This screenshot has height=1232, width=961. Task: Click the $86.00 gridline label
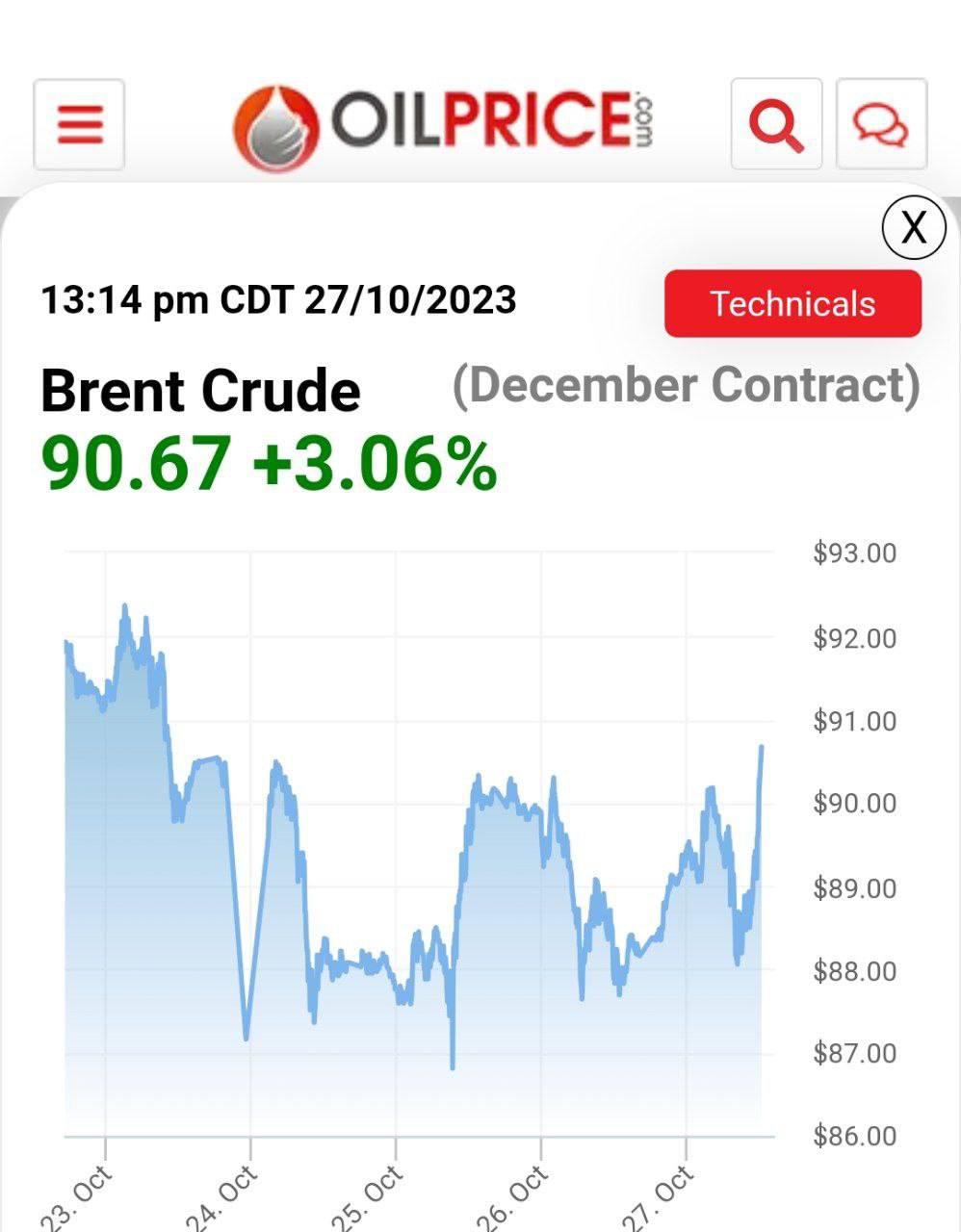(854, 1134)
